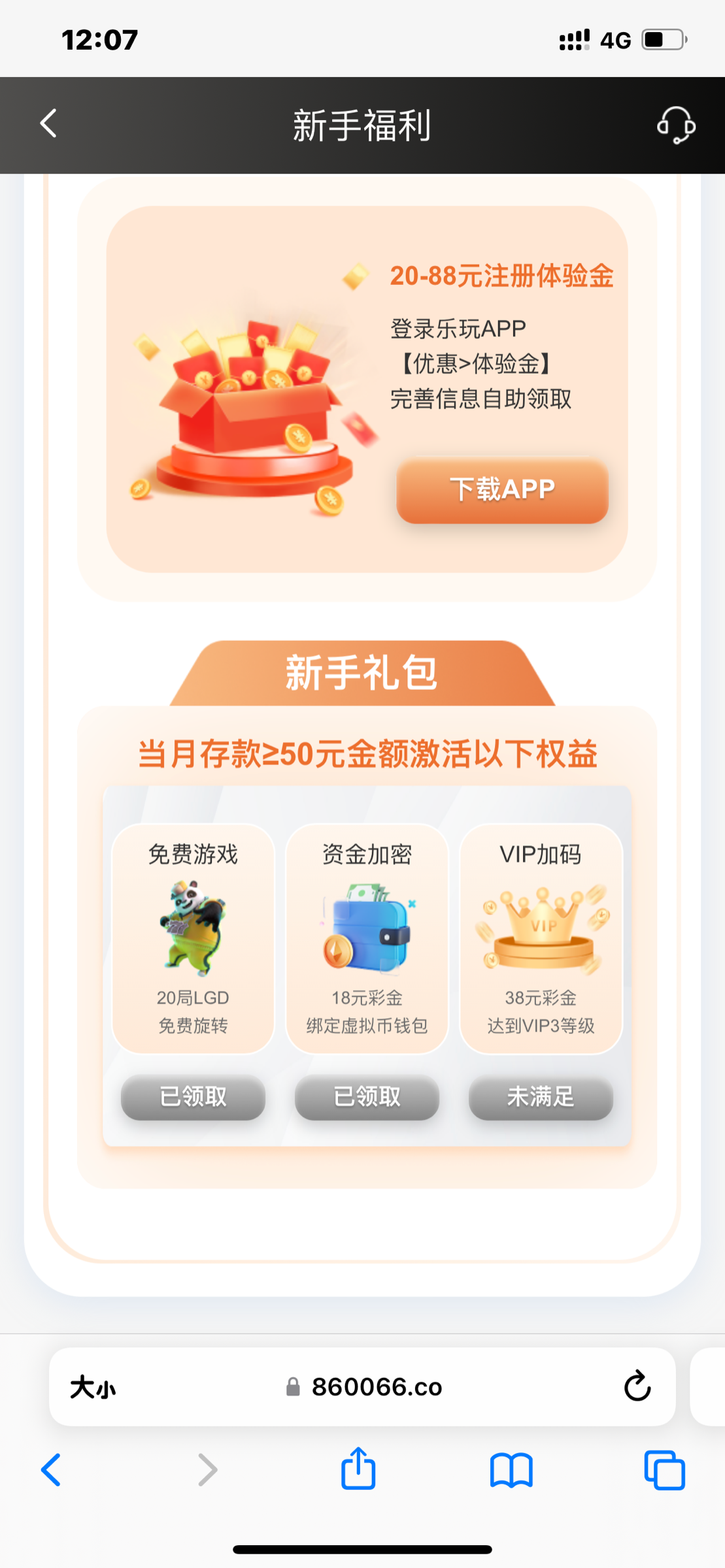
Task: Open the 大小 text size menu
Action: point(92,1386)
